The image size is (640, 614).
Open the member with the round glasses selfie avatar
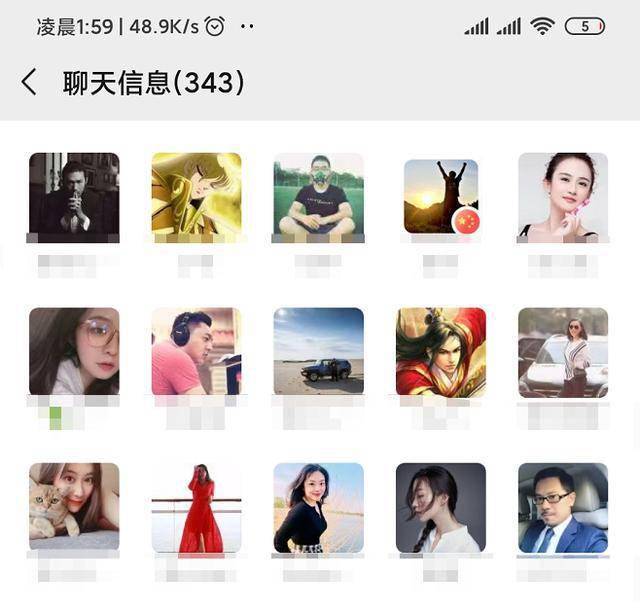pyautogui.click(x=74, y=352)
